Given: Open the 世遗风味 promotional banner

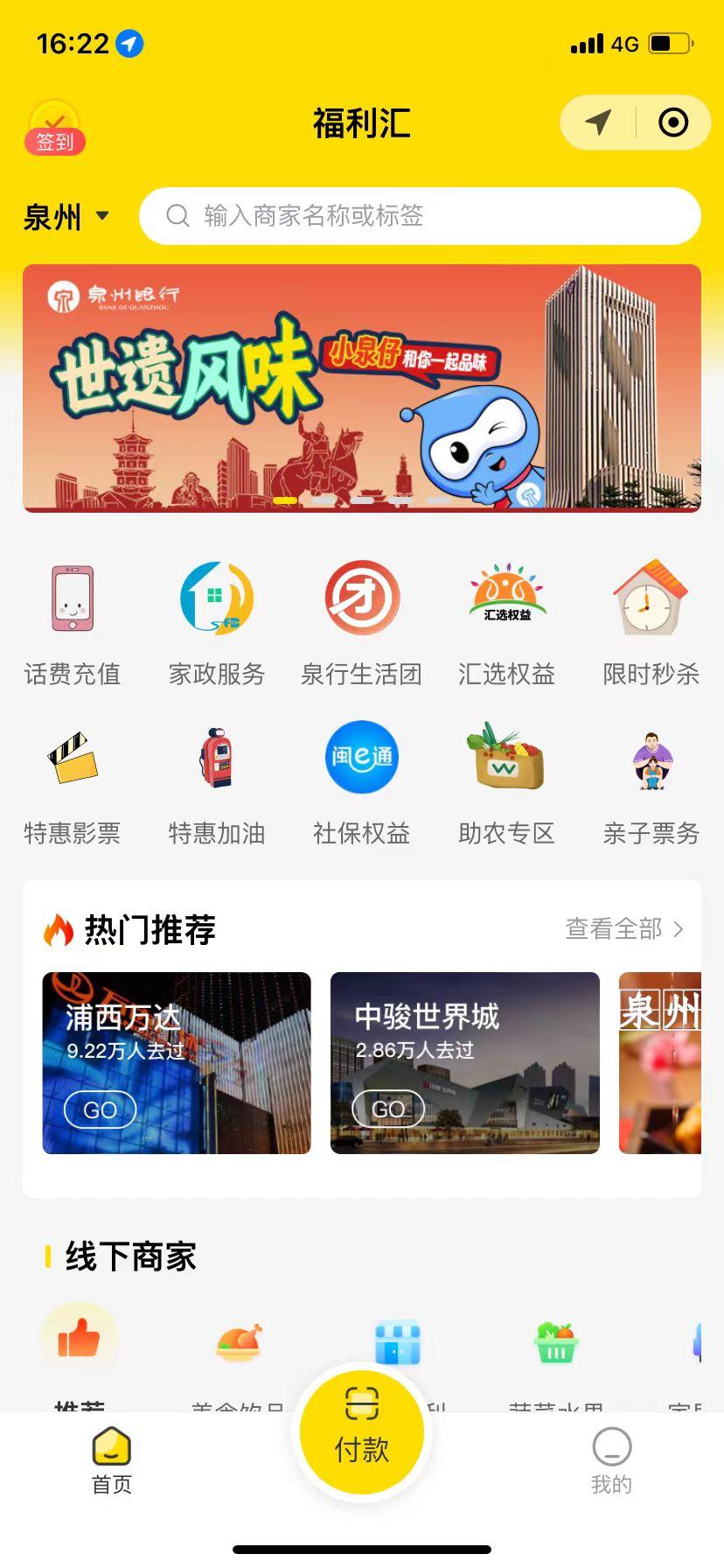Looking at the screenshot, I should click(x=362, y=388).
